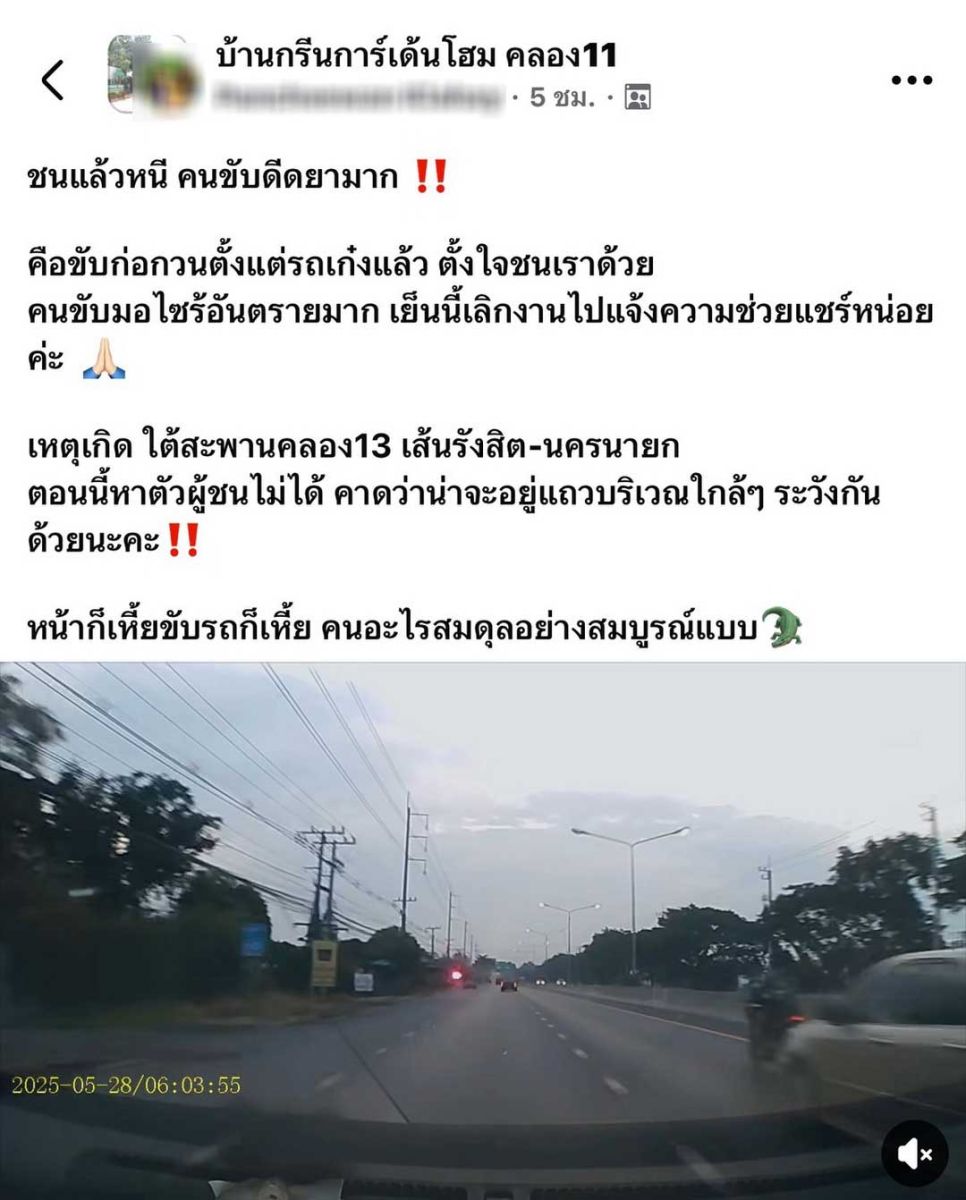Open the blurred group avatar picture
Screen dimensions: 966x1200
click(x=150, y=76)
